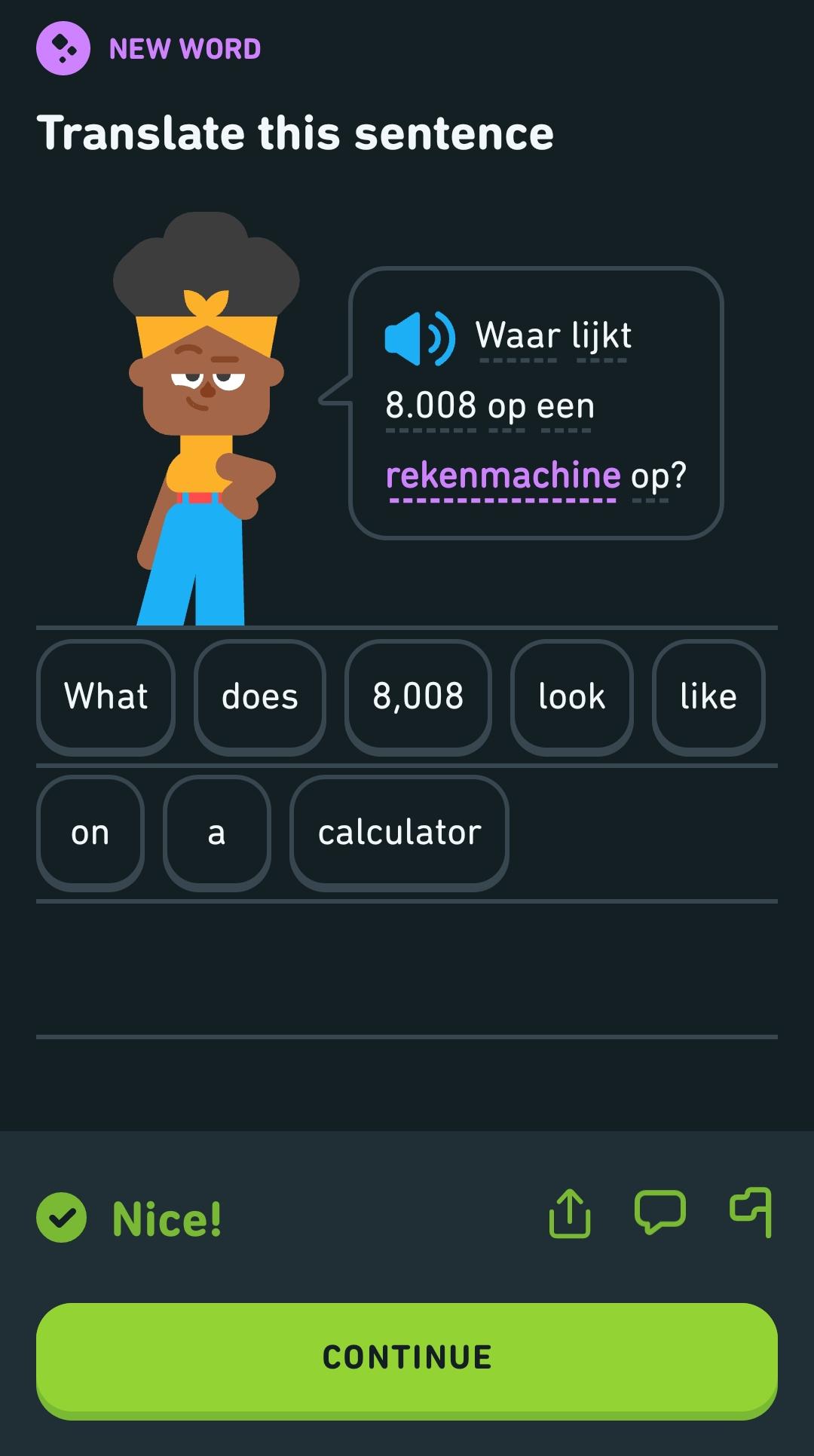The image size is (814, 1456).
Task: Share this sentence
Action: (570, 1213)
